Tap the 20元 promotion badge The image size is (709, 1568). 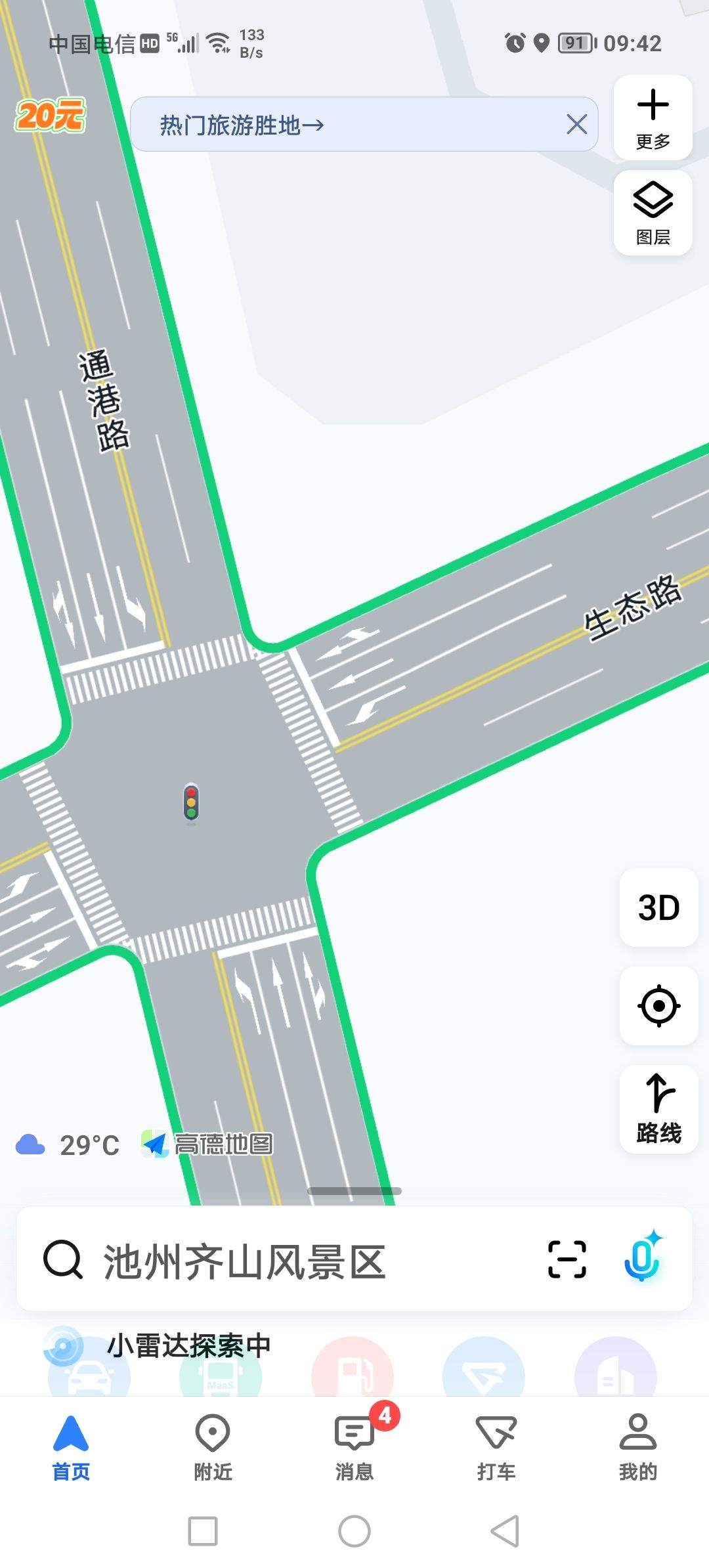coord(50,116)
